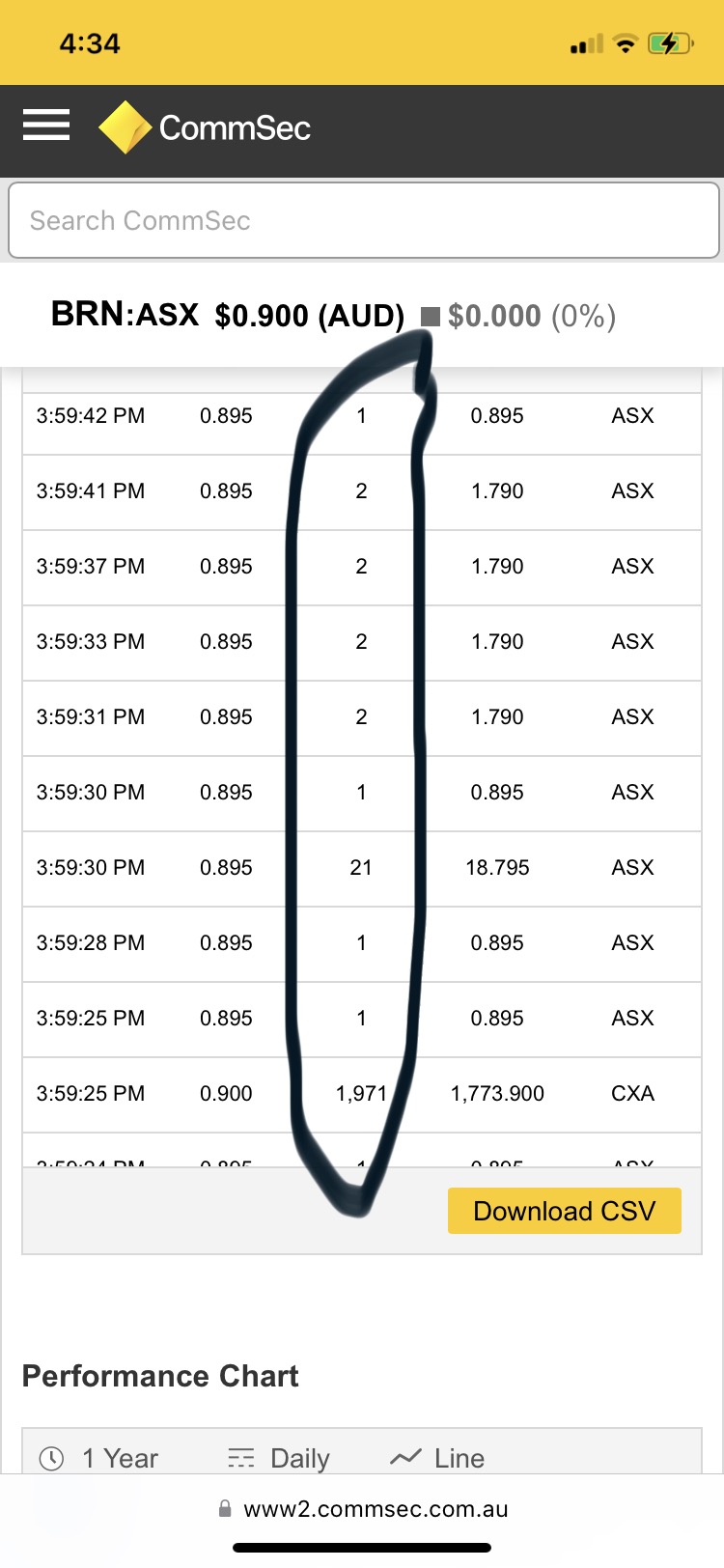724x1568 pixels.
Task: Change the 1 Year chart period
Action: [98, 1458]
